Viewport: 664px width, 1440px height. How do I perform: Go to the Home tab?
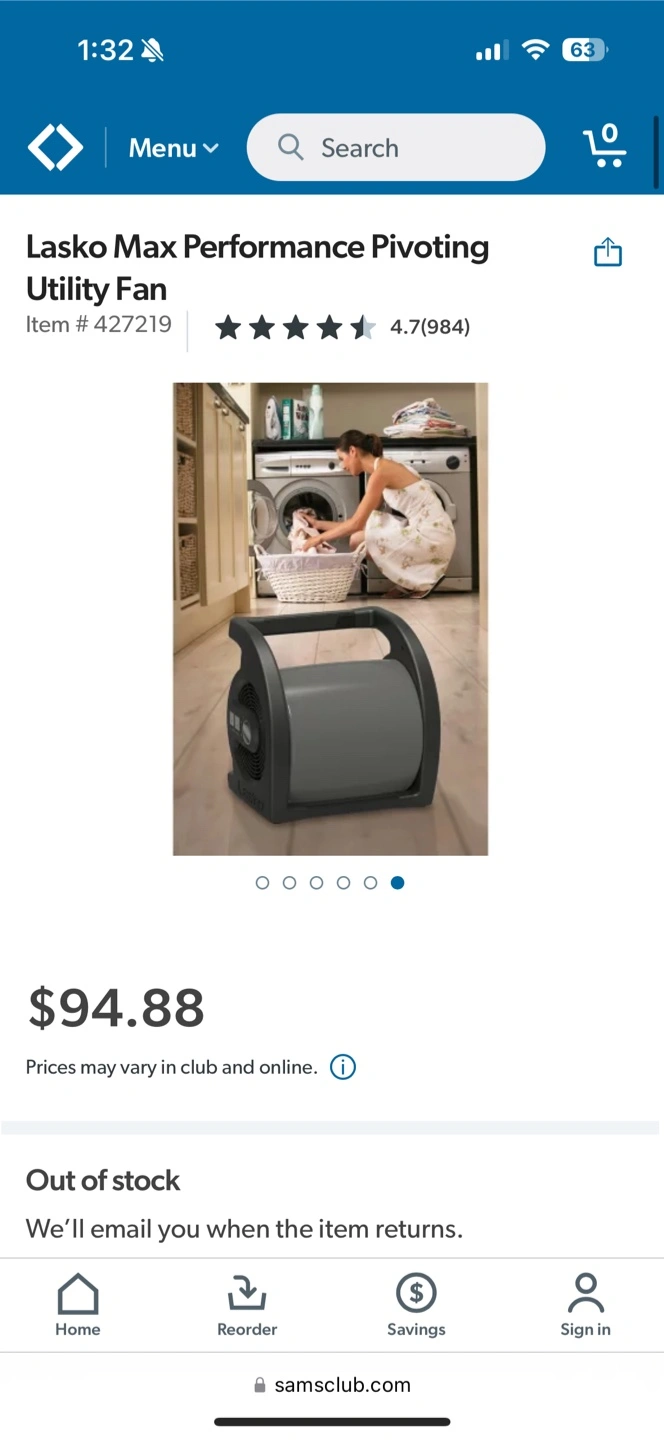coord(78,1305)
